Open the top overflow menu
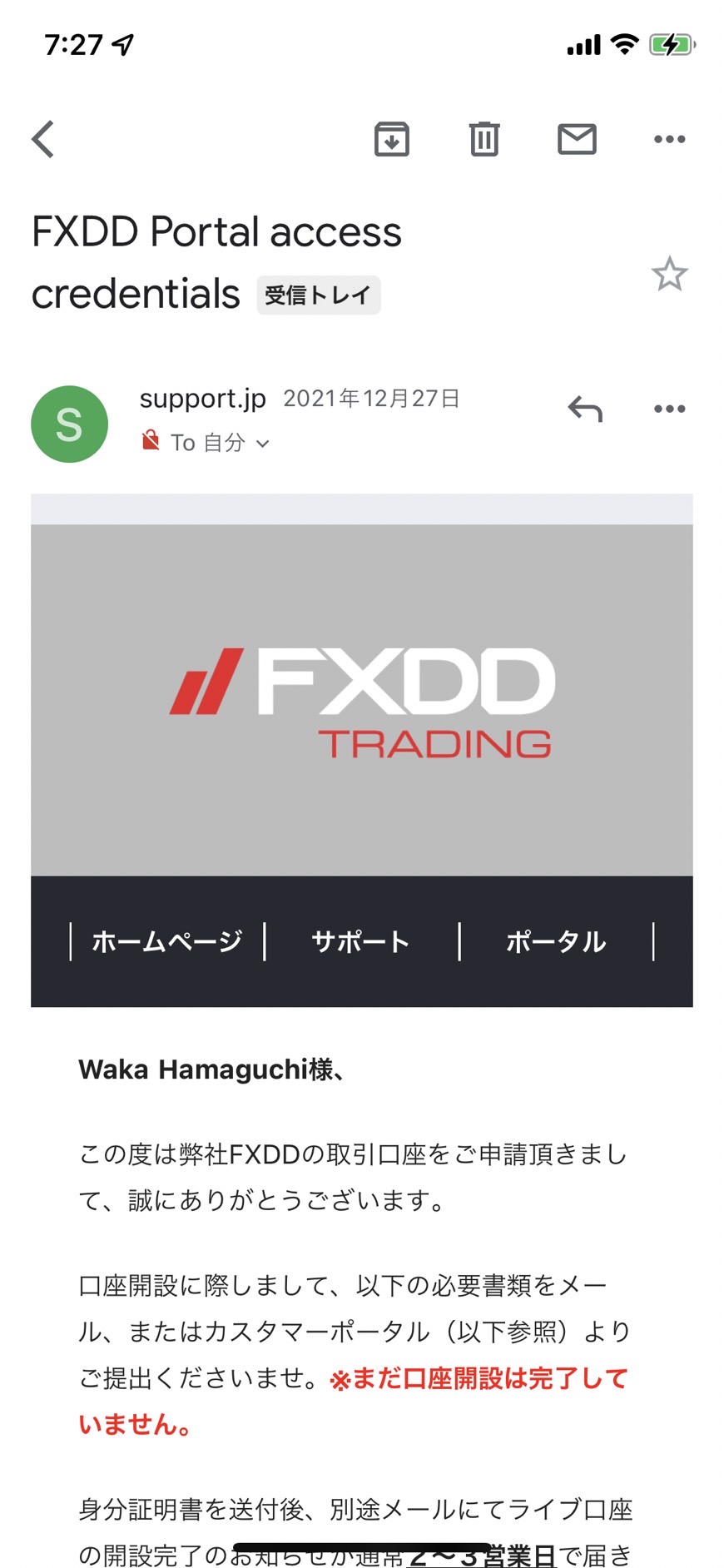This screenshot has width=724, height=1568. [x=670, y=139]
